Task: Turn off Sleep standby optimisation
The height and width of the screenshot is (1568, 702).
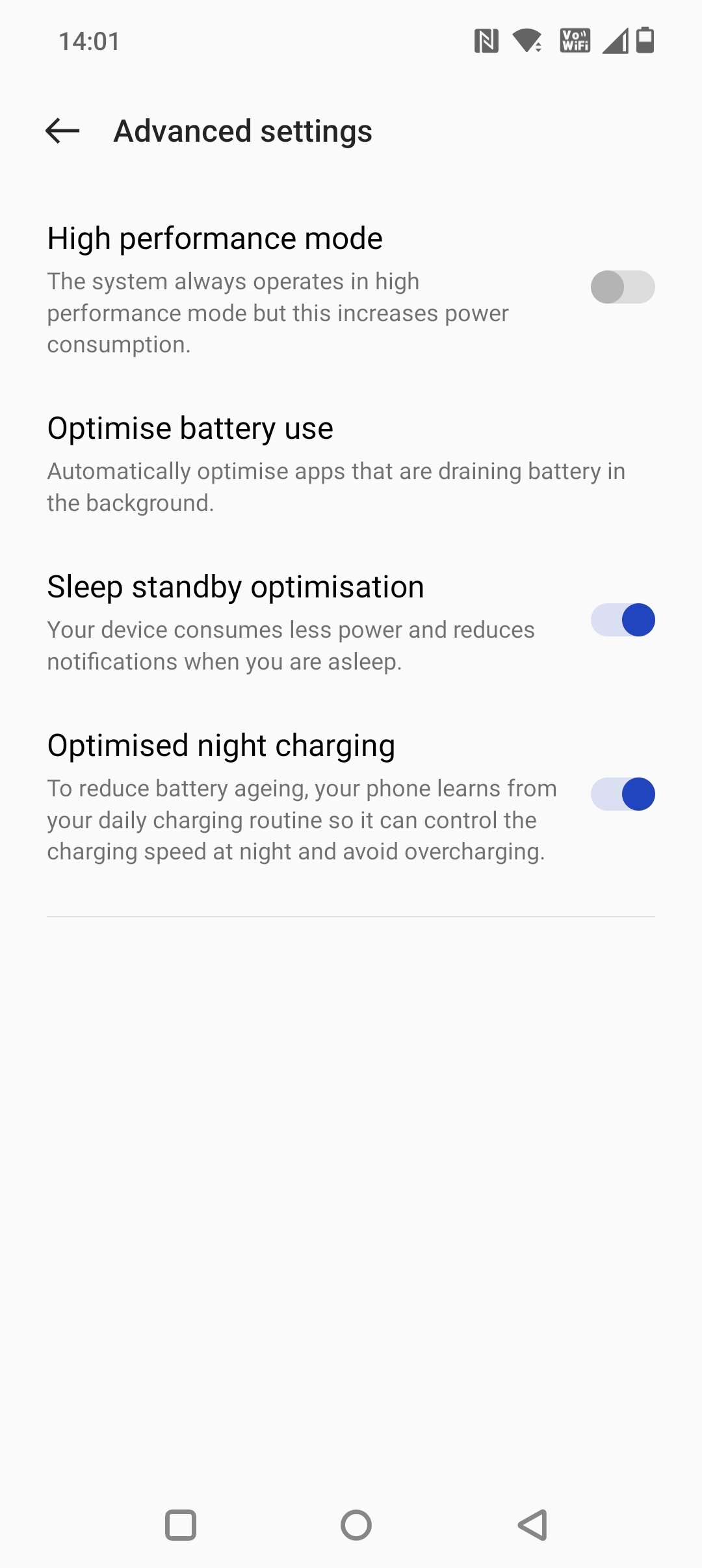Action: [x=622, y=620]
